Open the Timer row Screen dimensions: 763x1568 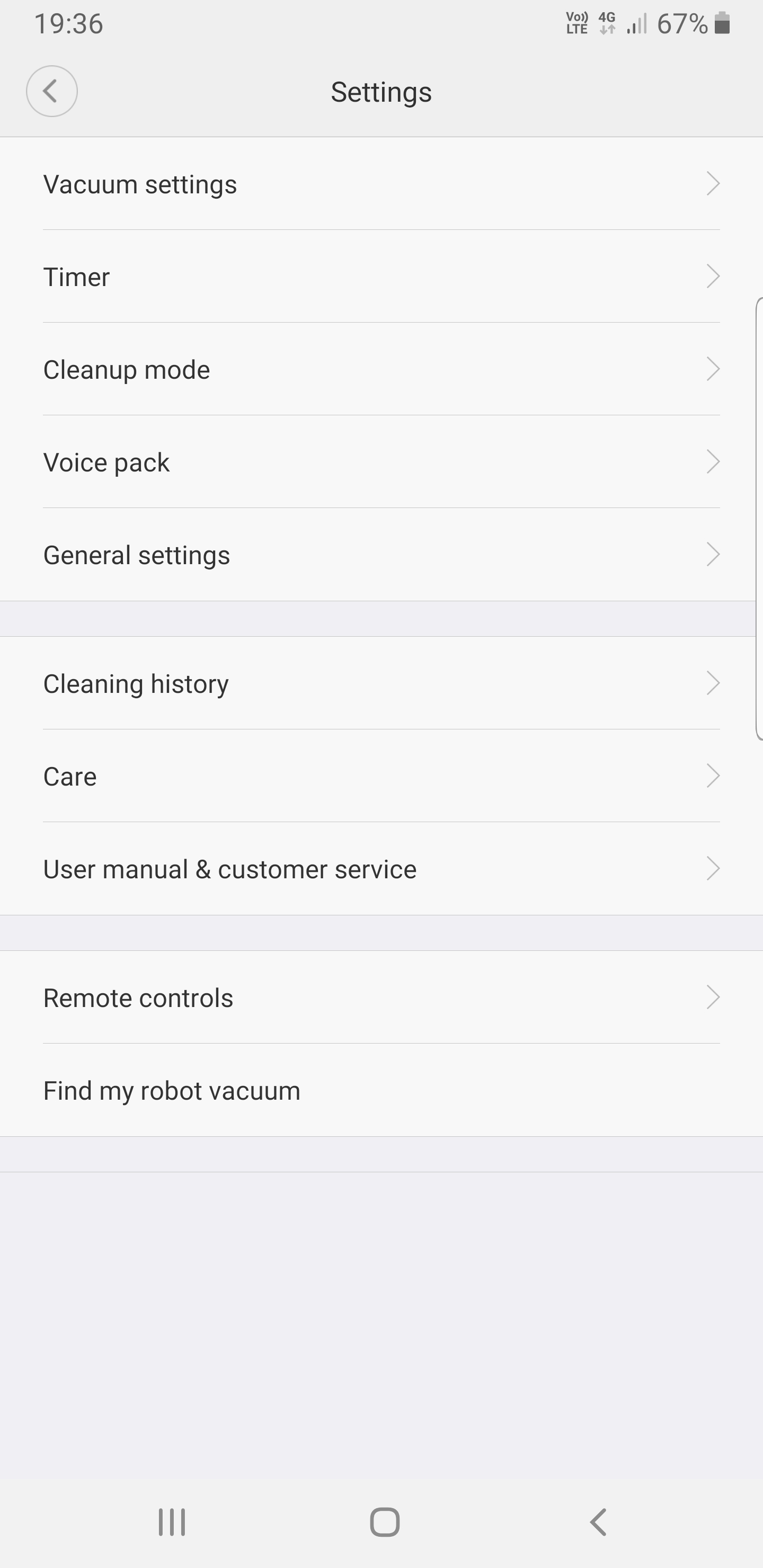coord(381,277)
